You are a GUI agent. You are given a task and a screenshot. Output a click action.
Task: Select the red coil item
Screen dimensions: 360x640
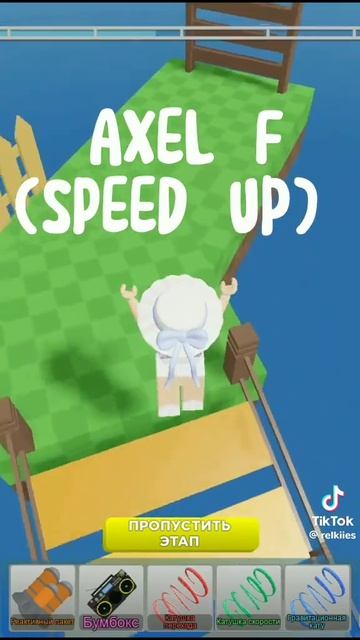pos(180,598)
